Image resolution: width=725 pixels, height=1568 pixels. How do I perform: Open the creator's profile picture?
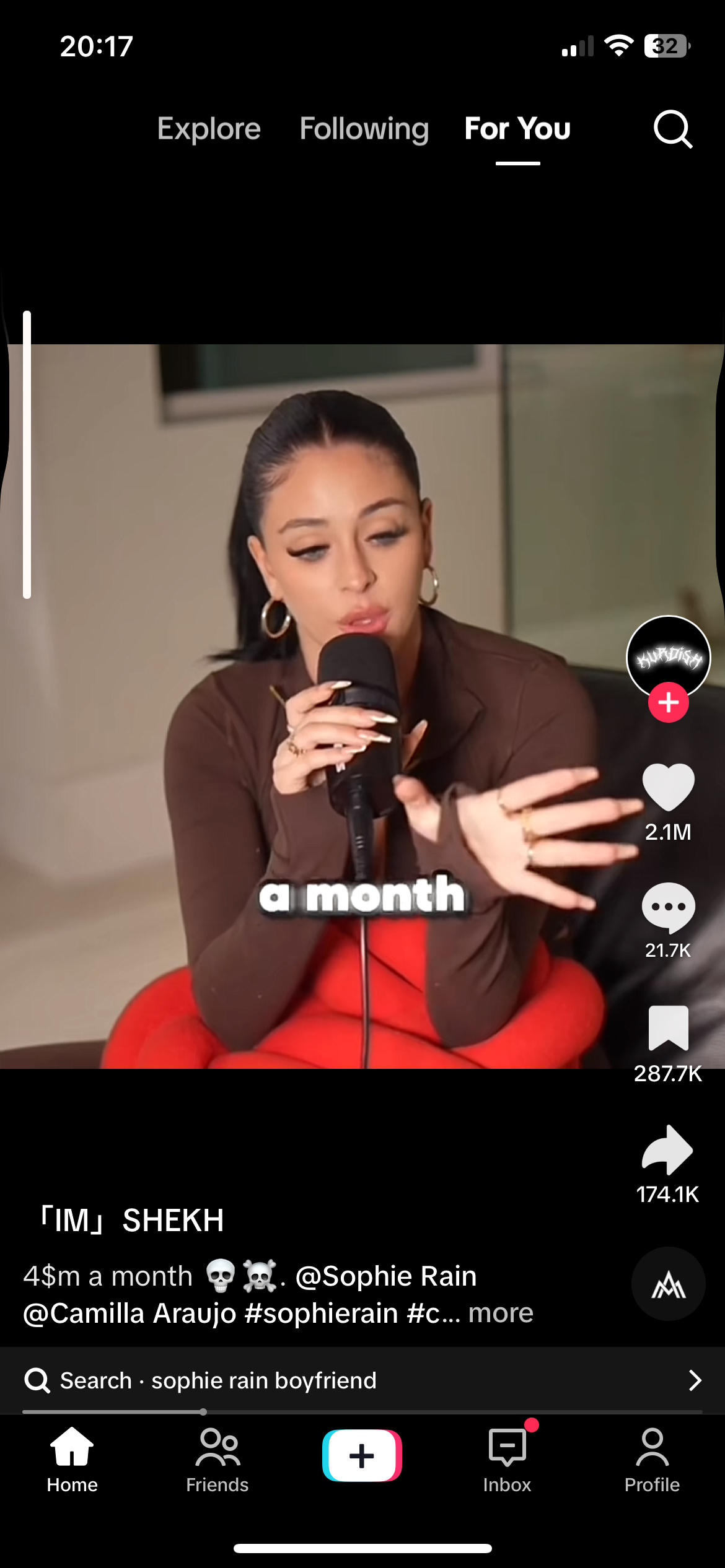(668, 655)
